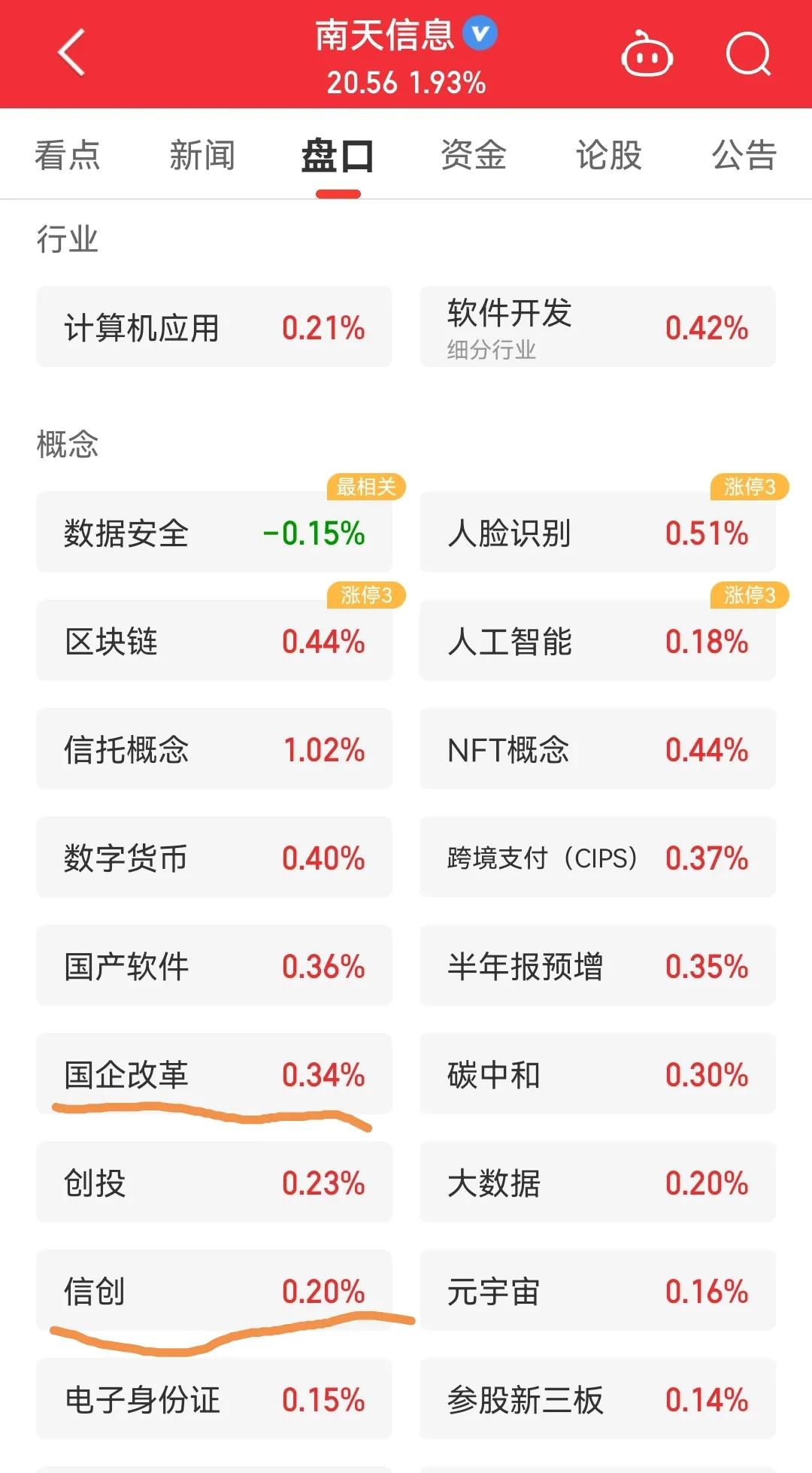The width and height of the screenshot is (812, 1473).
Task: Click the search magnifier icon
Action: pos(747,54)
